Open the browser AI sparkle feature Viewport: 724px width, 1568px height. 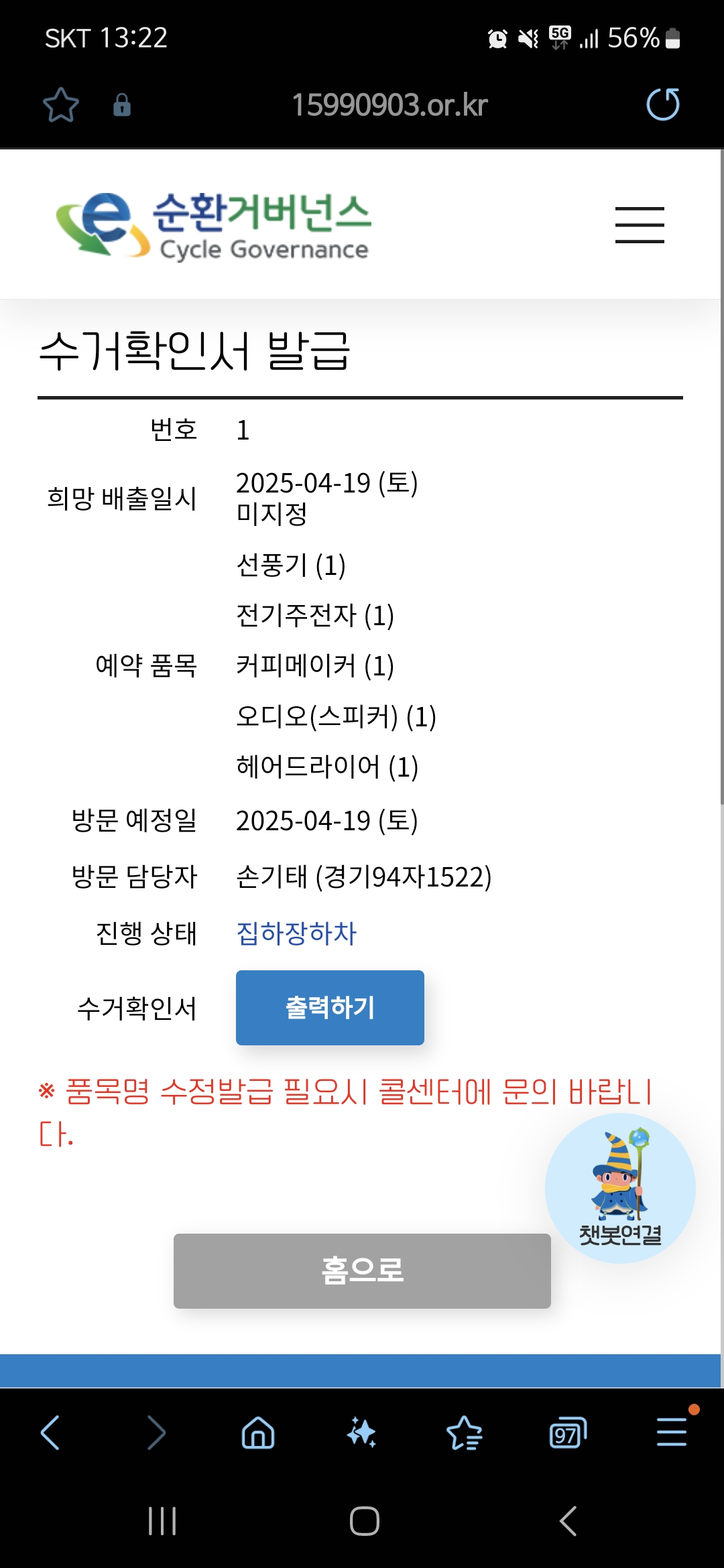[361, 1433]
